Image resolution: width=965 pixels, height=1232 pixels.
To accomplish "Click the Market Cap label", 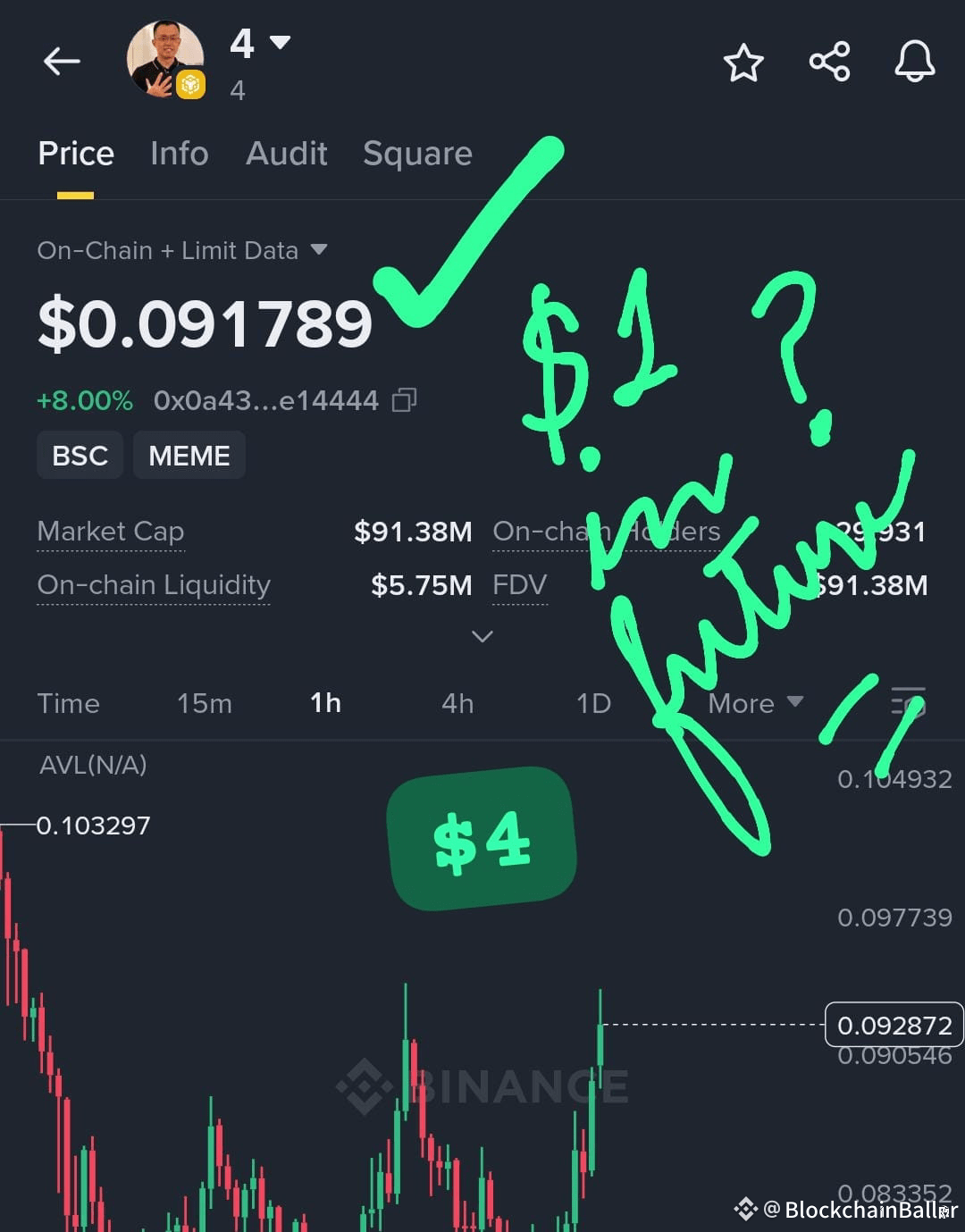I will [x=110, y=532].
